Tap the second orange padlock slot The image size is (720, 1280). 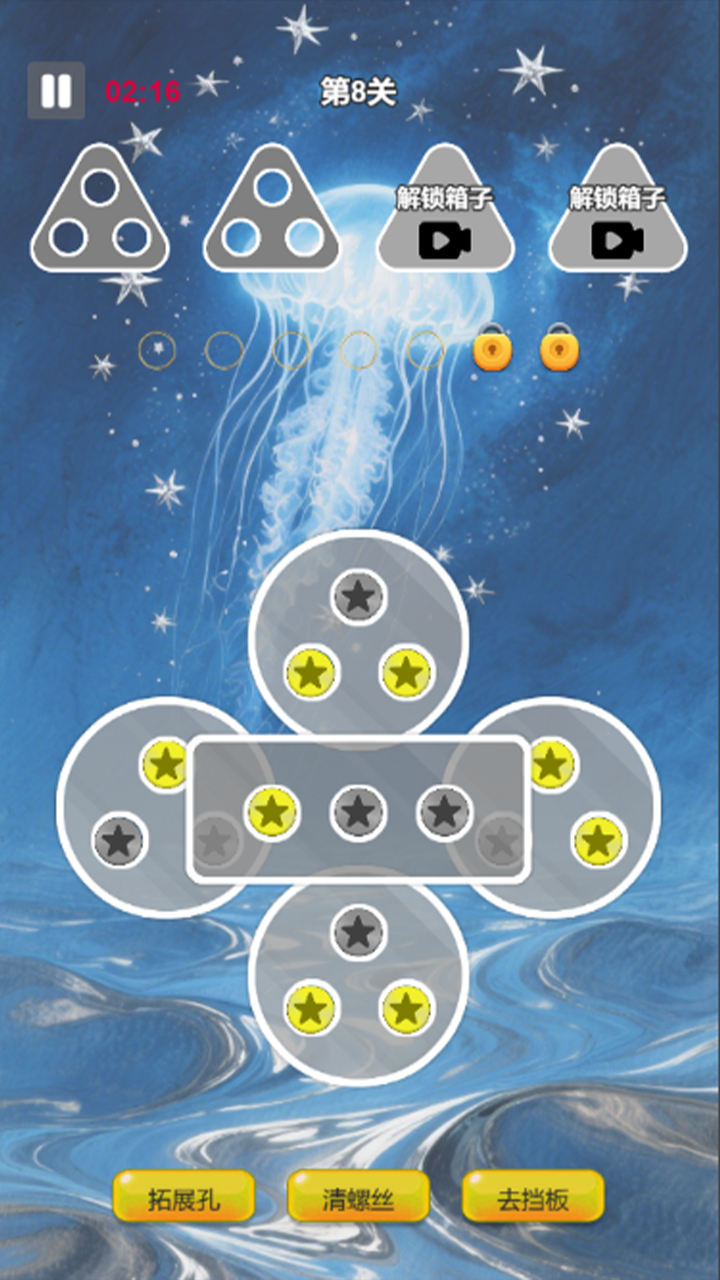tap(559, 348)
